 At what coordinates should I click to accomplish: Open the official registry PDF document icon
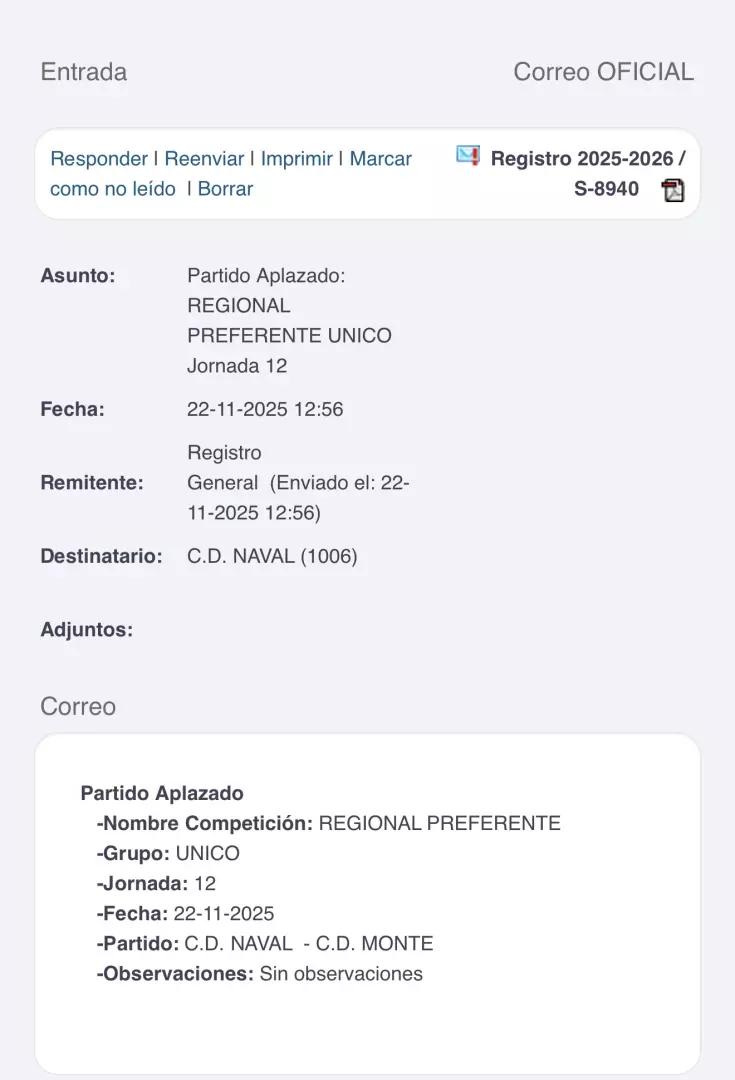point(674,189)
